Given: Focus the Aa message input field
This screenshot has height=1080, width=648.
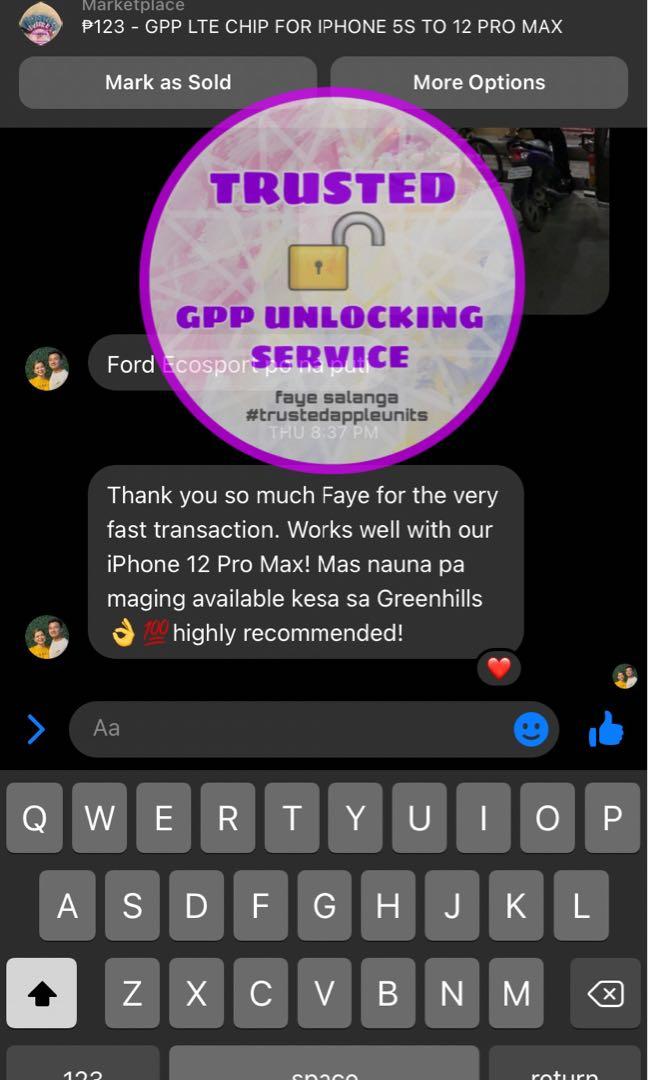Looking at the screenshot, I should point(290,729).
